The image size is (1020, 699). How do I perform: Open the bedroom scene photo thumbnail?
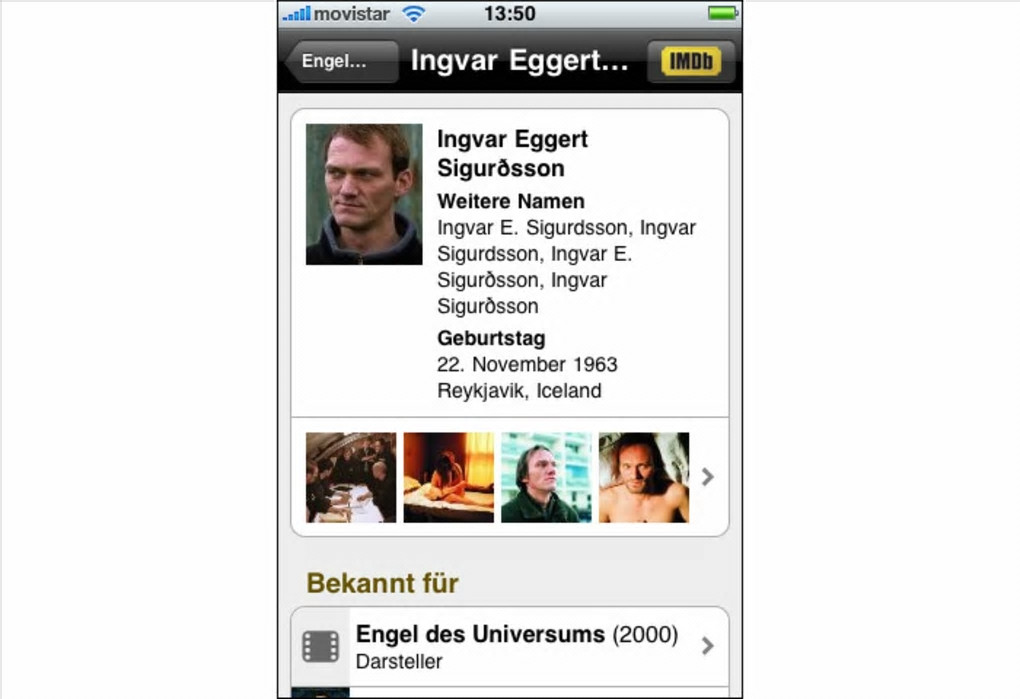coord(449,477)
